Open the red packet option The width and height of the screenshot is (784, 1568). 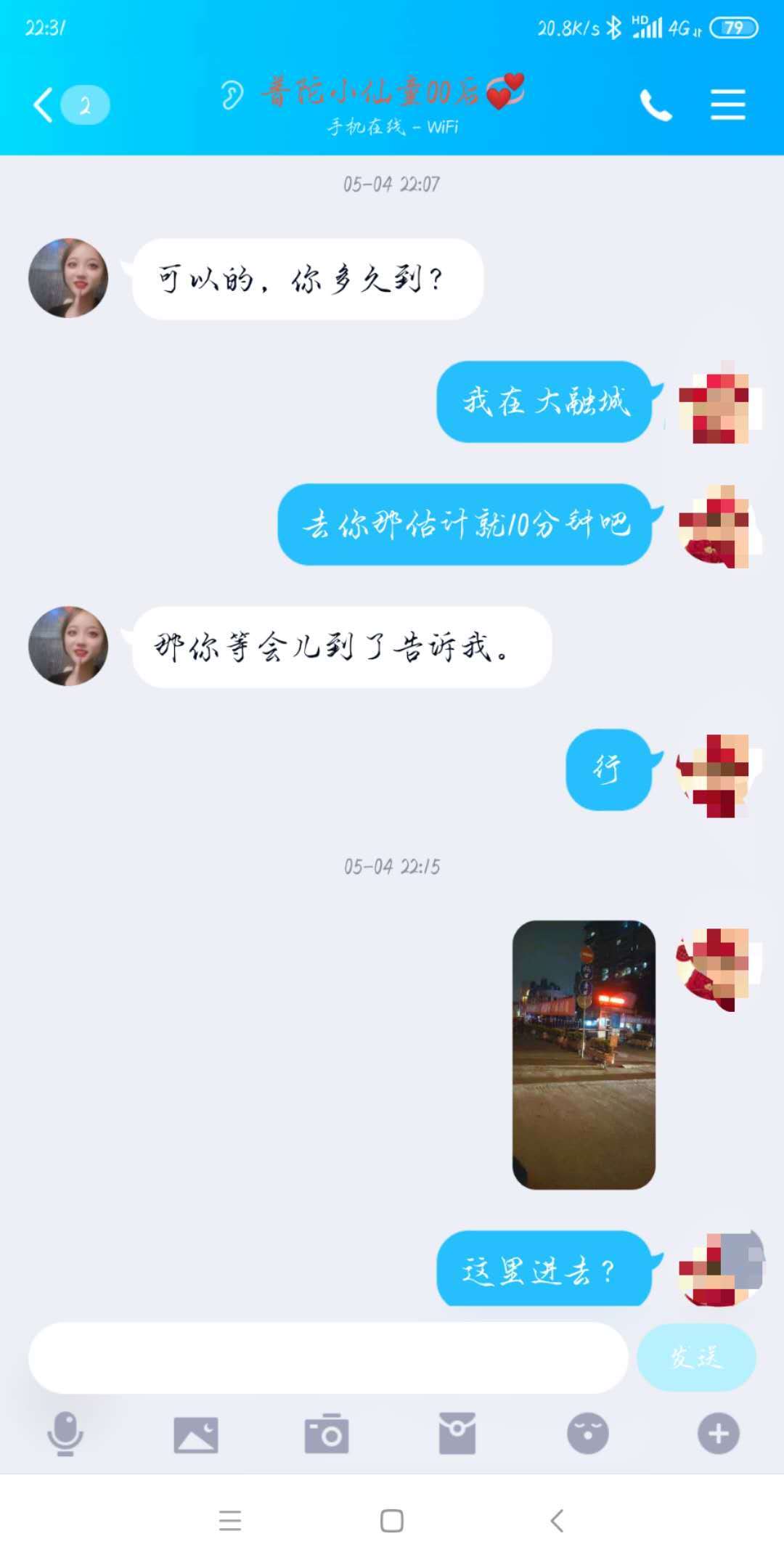(457, 1434)
